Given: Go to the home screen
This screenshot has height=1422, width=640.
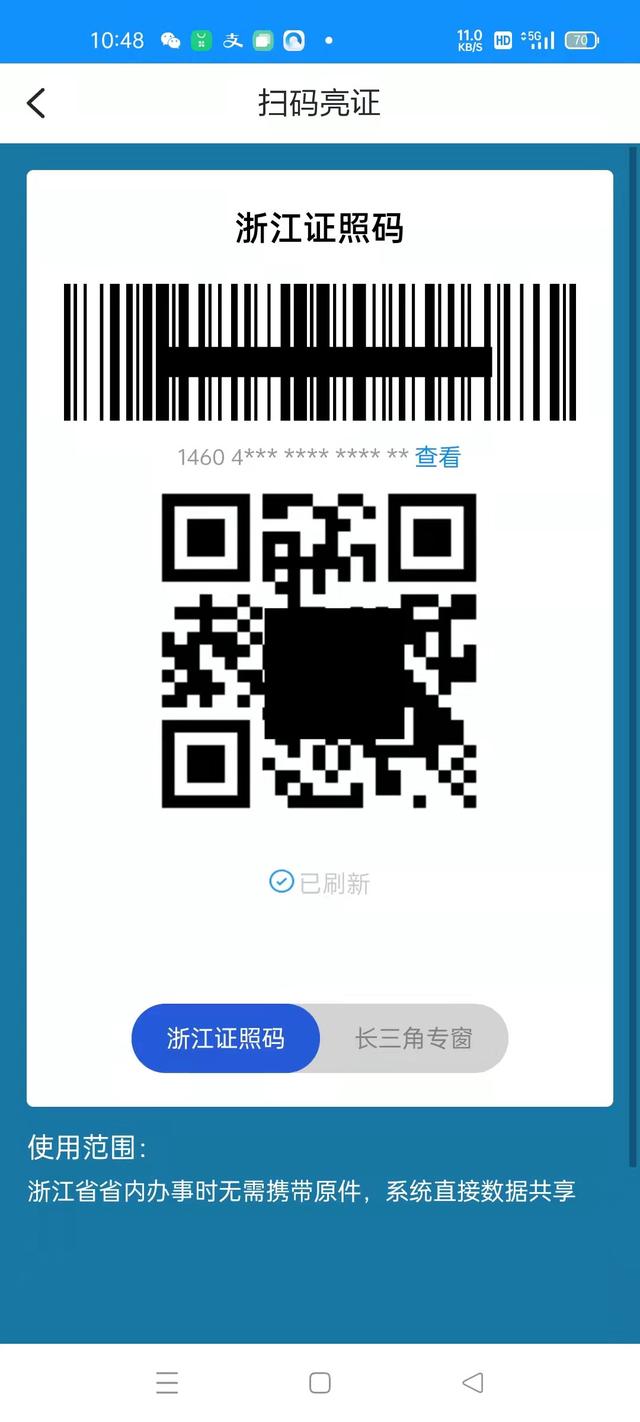Looking at the screenshot, I should (320, 1383).
